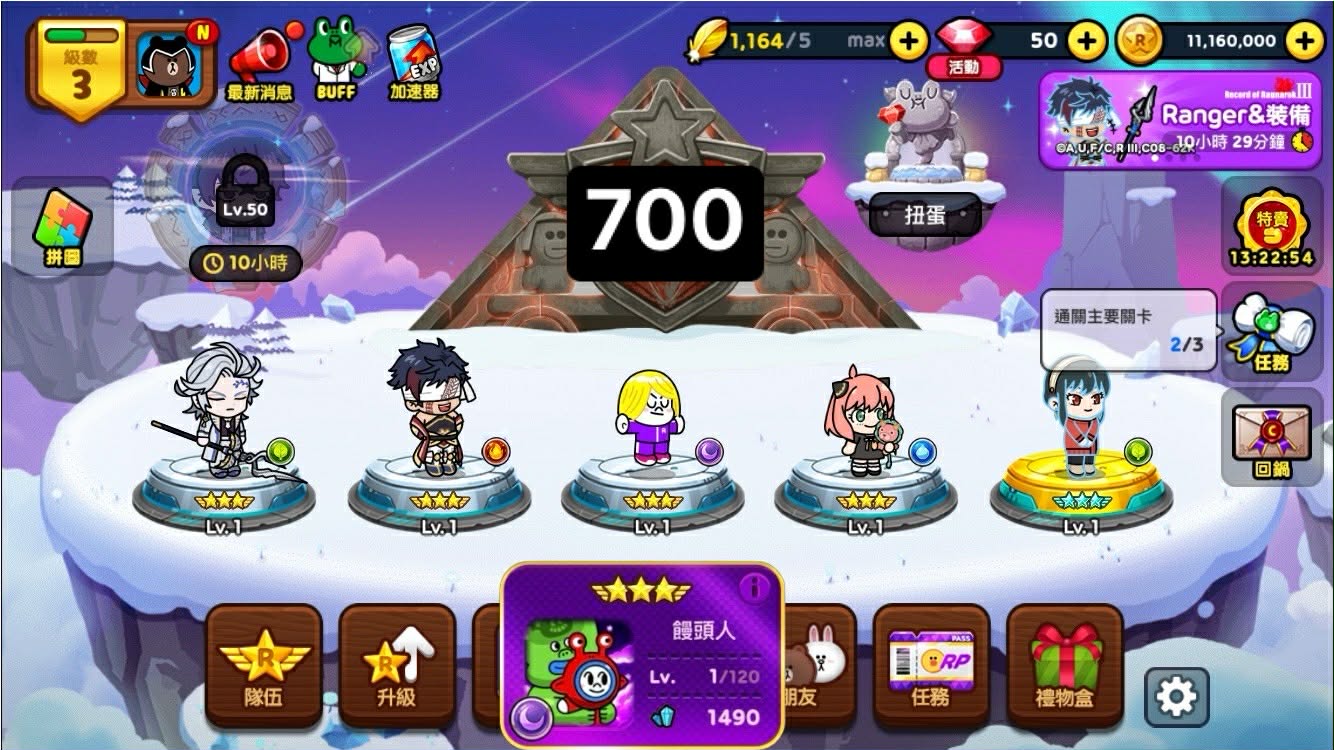Open the 特賣 special sale timer
The image size is (1334, 750).
coord(1271,226)
